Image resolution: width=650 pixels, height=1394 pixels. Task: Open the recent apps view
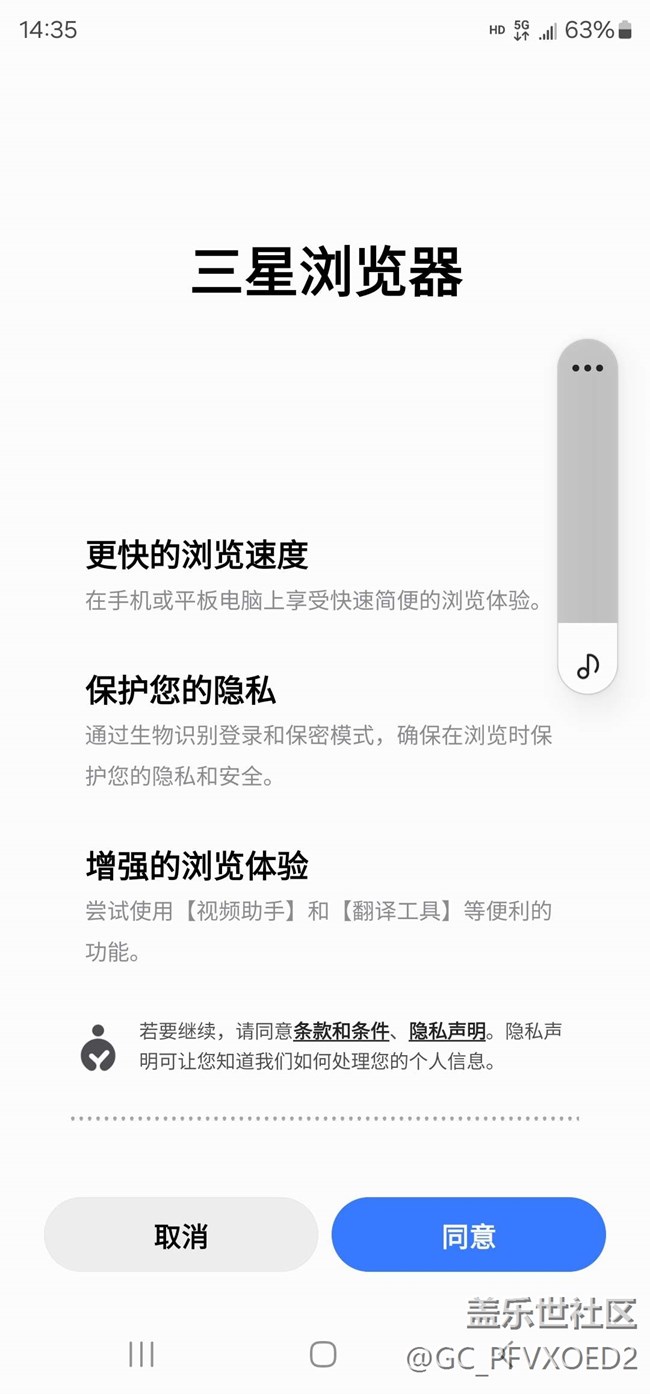pyautogui.click(x=142, y=1354)
